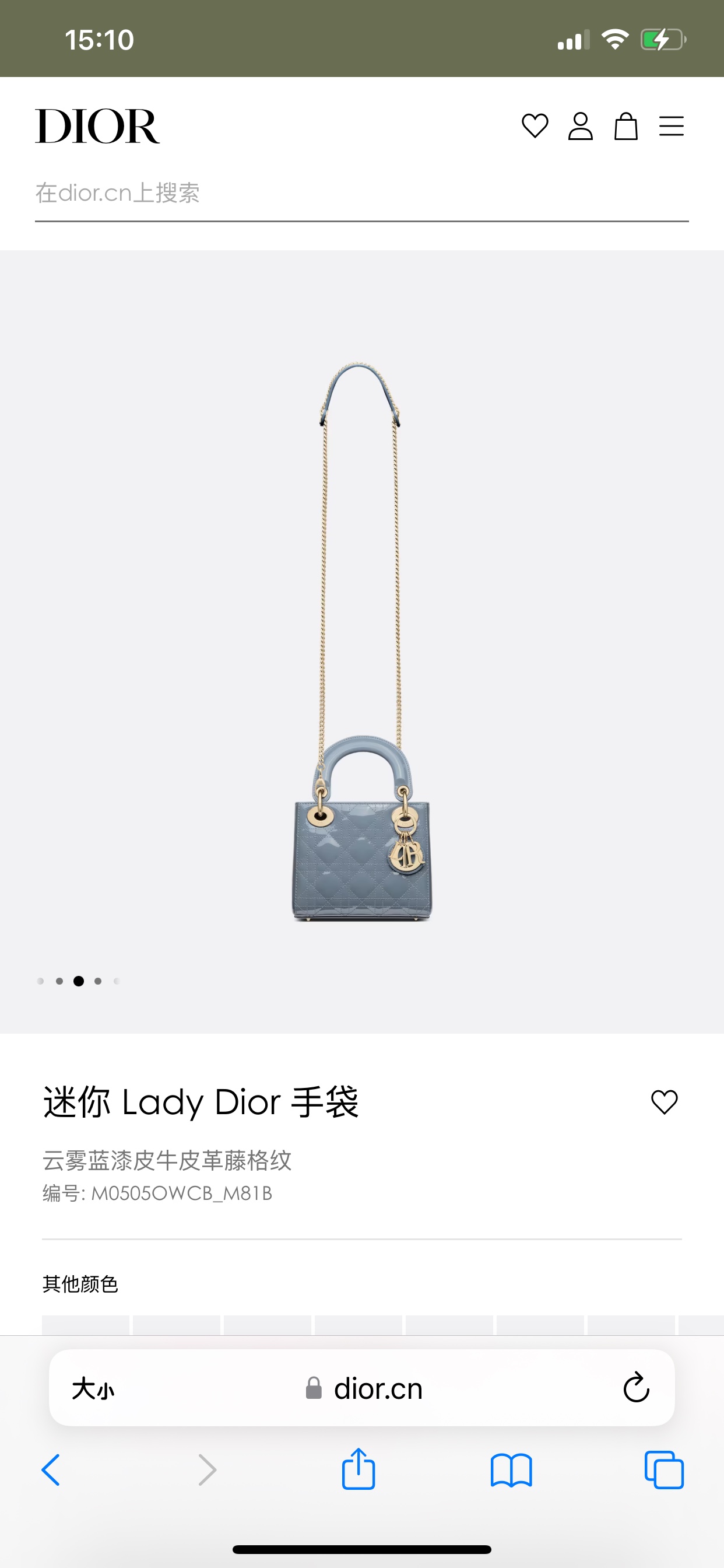The image size is (724, 1568).
Task: Show all open tabs
Action: pyautogui.click(x=664, y=1470)
